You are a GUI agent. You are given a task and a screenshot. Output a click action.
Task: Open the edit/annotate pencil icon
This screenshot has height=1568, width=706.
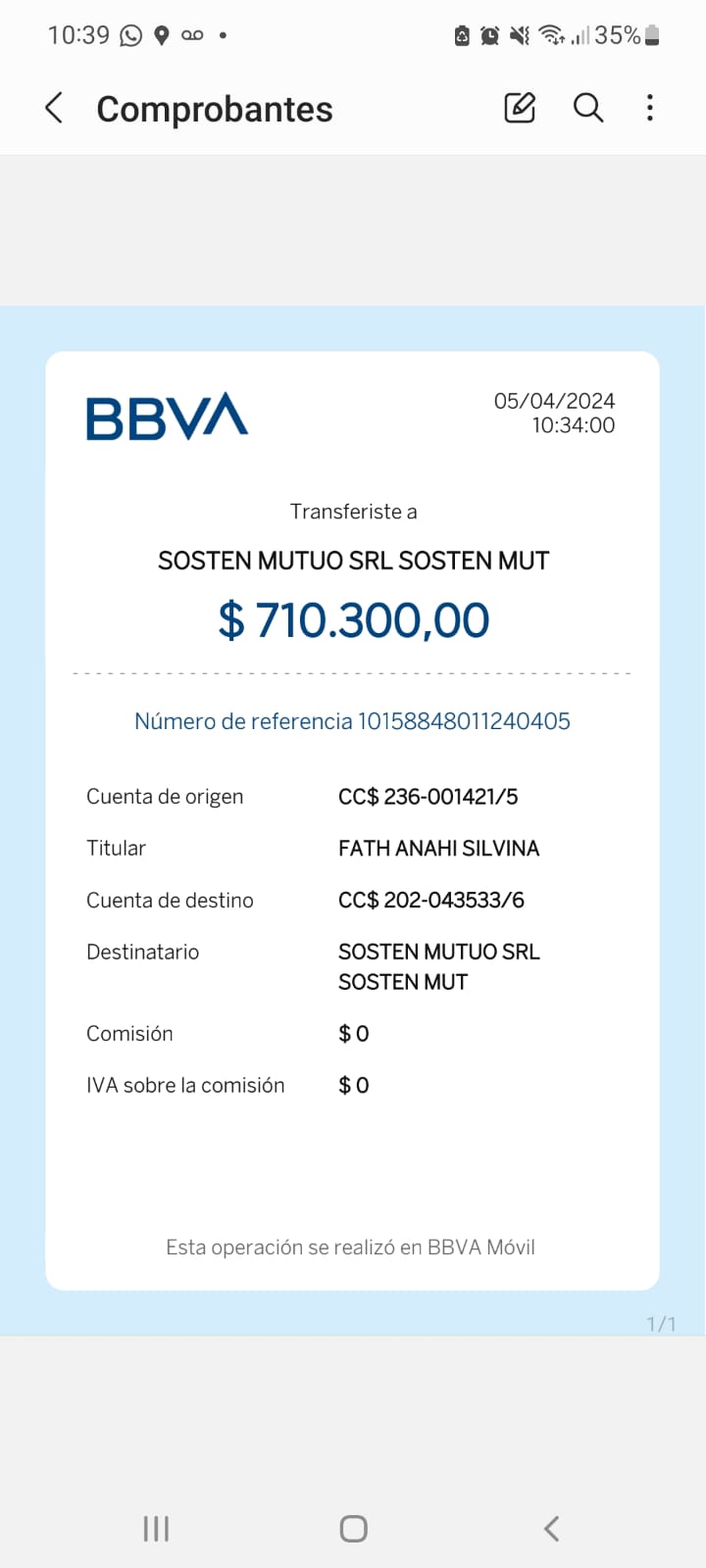coord(520,108)
